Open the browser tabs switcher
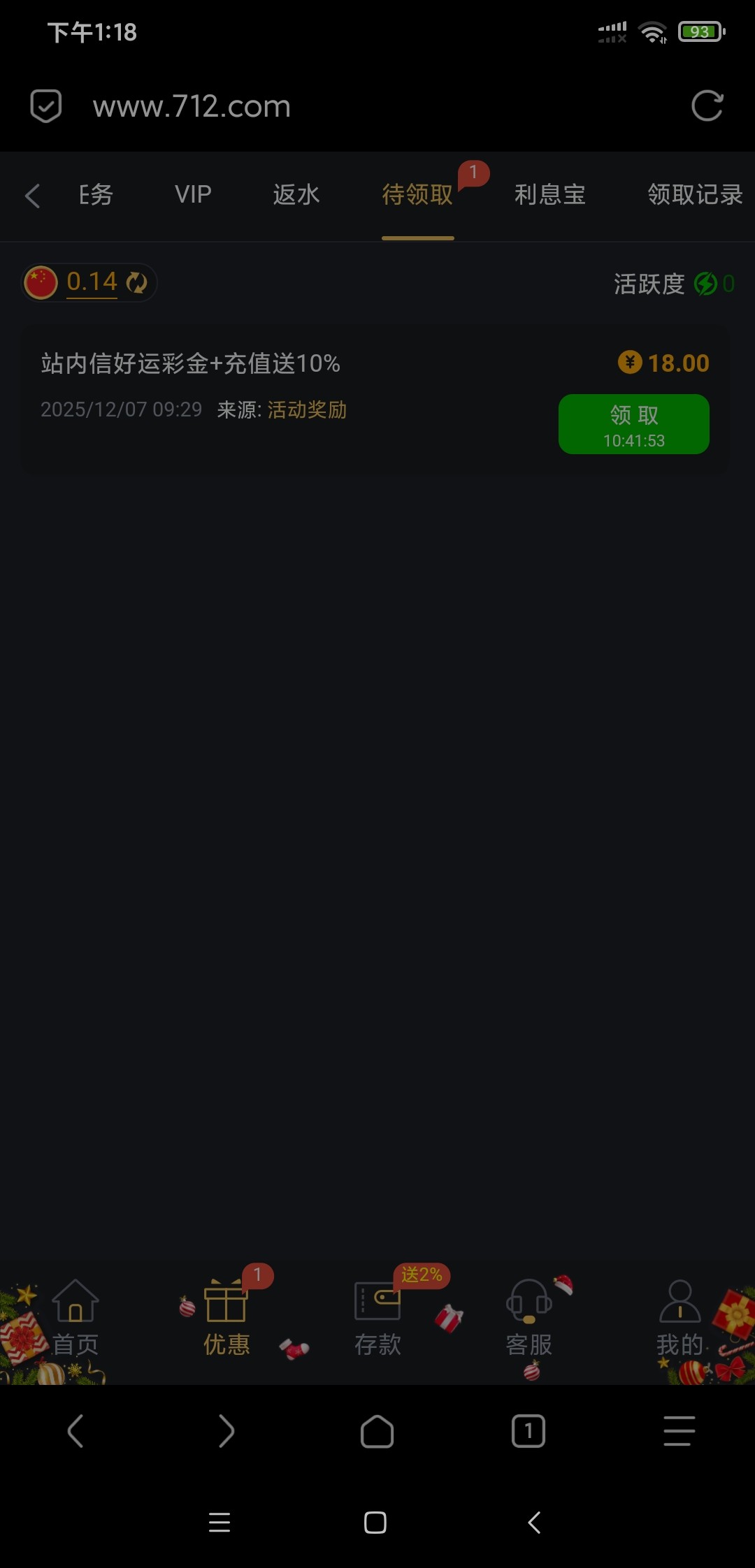 point(528,1431)
